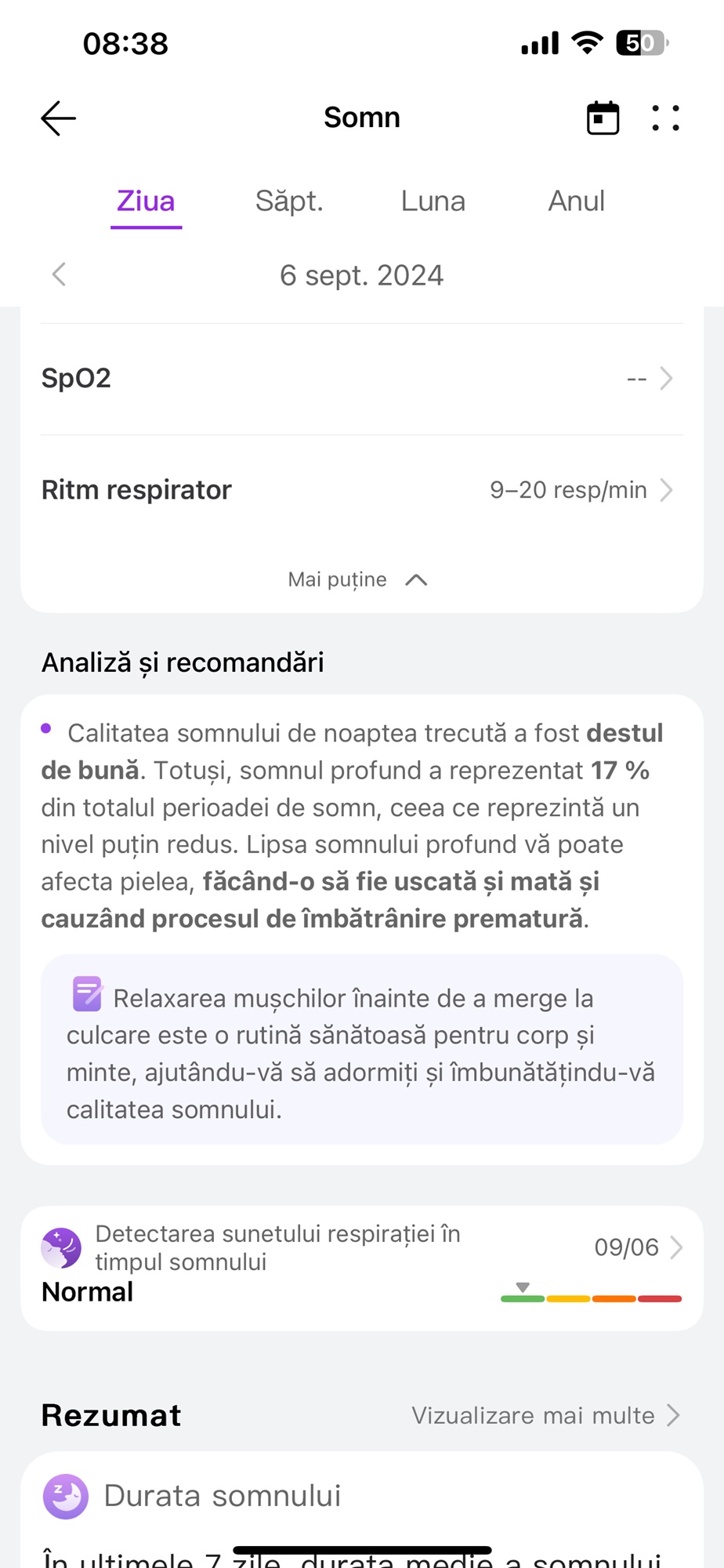Switch to the Luna tab
724x1568 pixels.
433,201
